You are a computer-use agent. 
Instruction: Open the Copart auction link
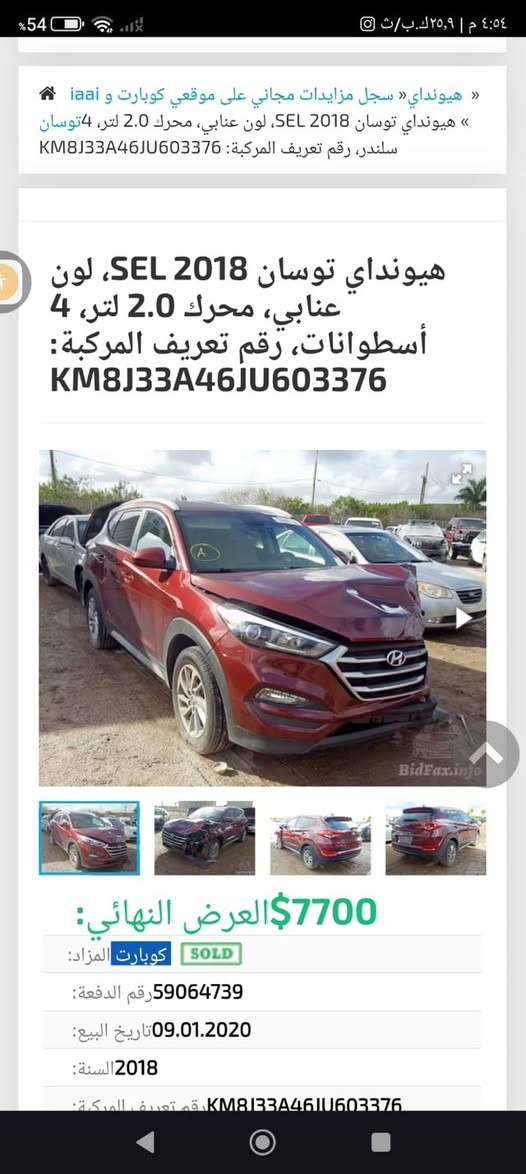point(141,955)
